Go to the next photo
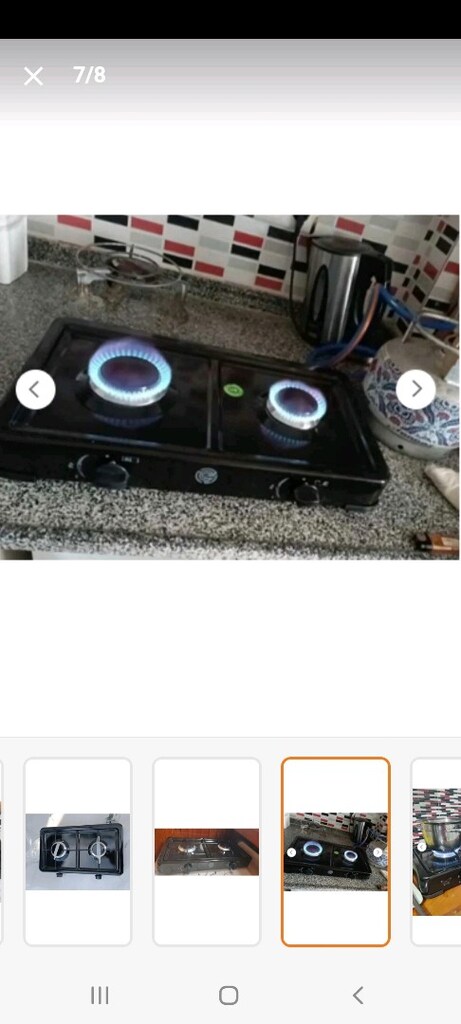The height and width of the screenshot is (1024, 461). point(416,390)
